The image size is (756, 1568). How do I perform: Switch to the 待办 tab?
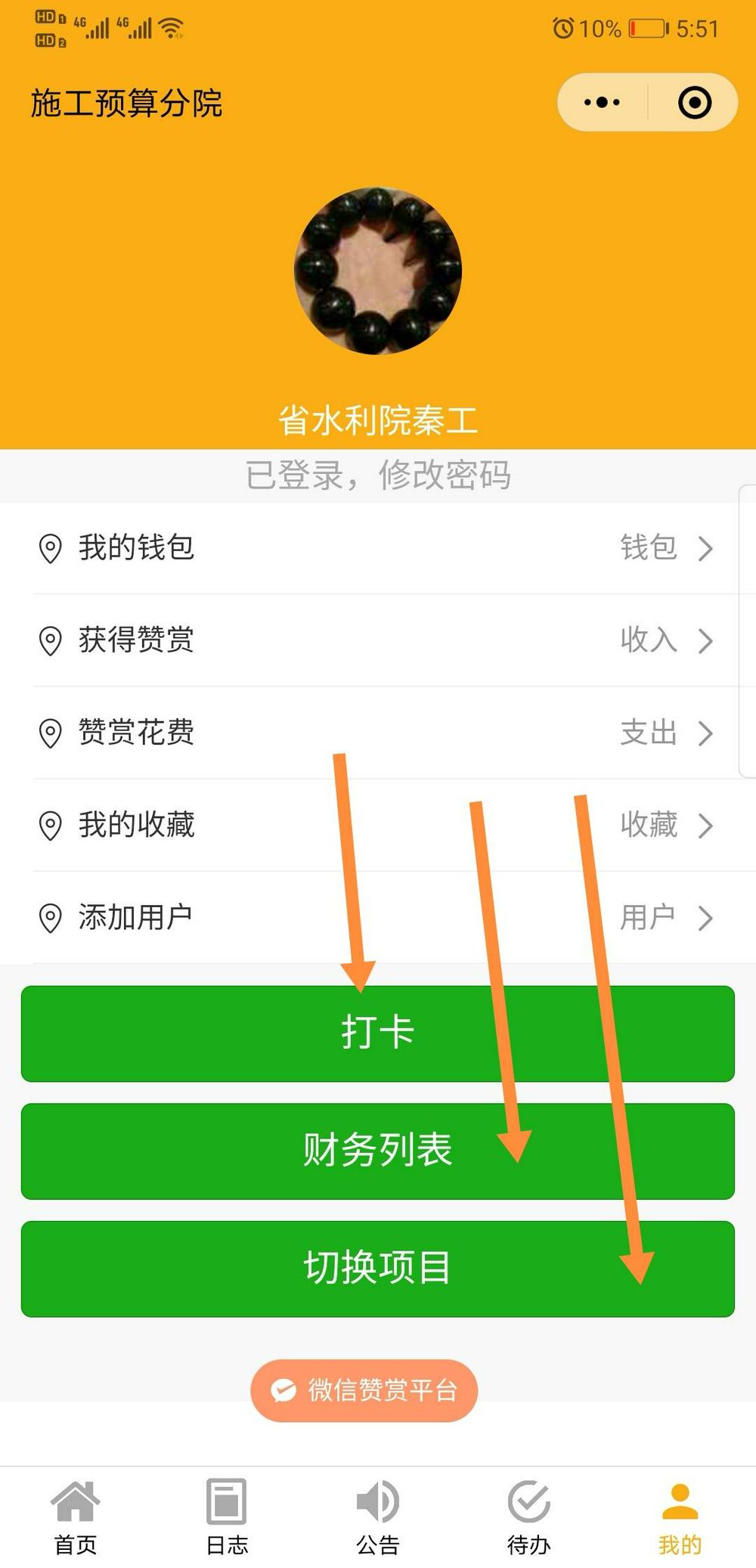(x=528, y=1517)
